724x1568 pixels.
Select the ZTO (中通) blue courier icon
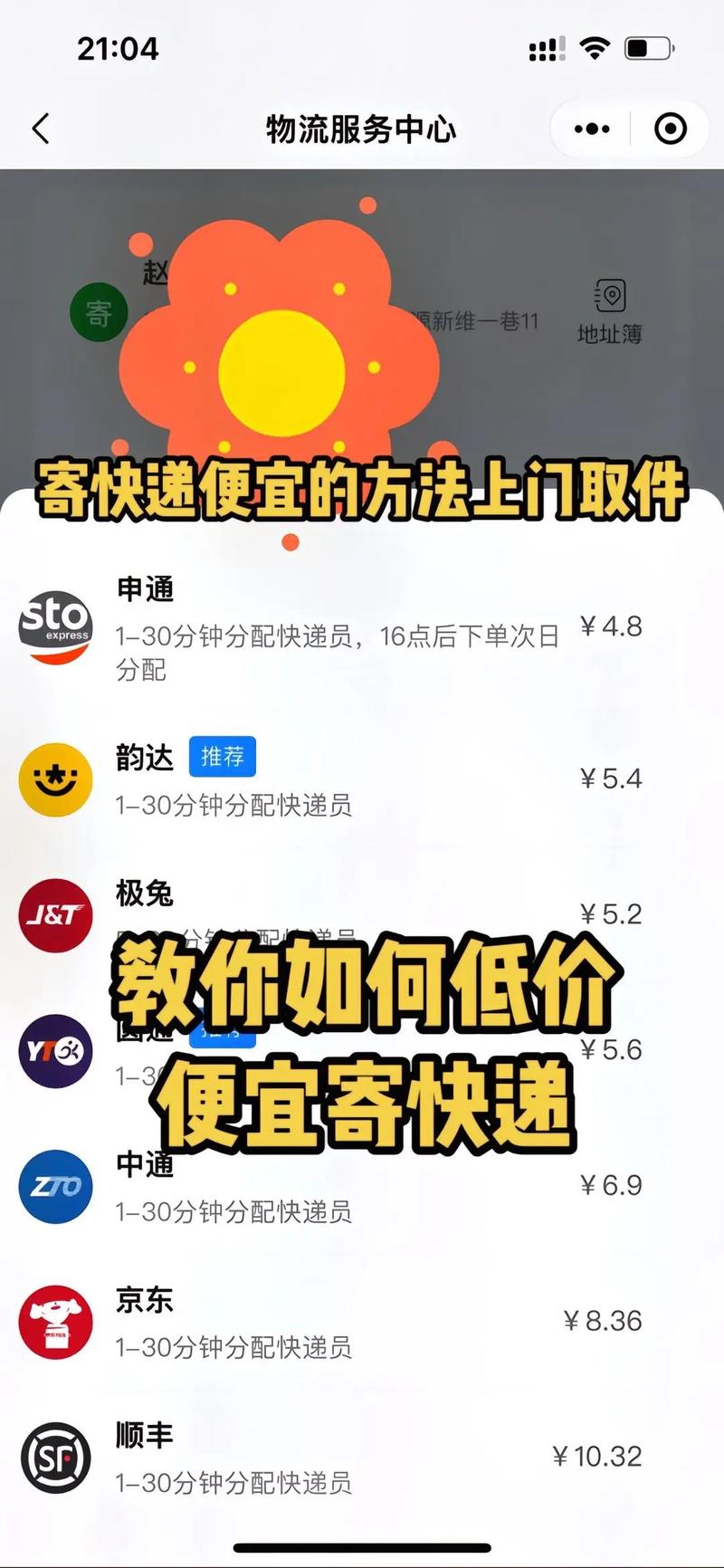point(54,1187)
